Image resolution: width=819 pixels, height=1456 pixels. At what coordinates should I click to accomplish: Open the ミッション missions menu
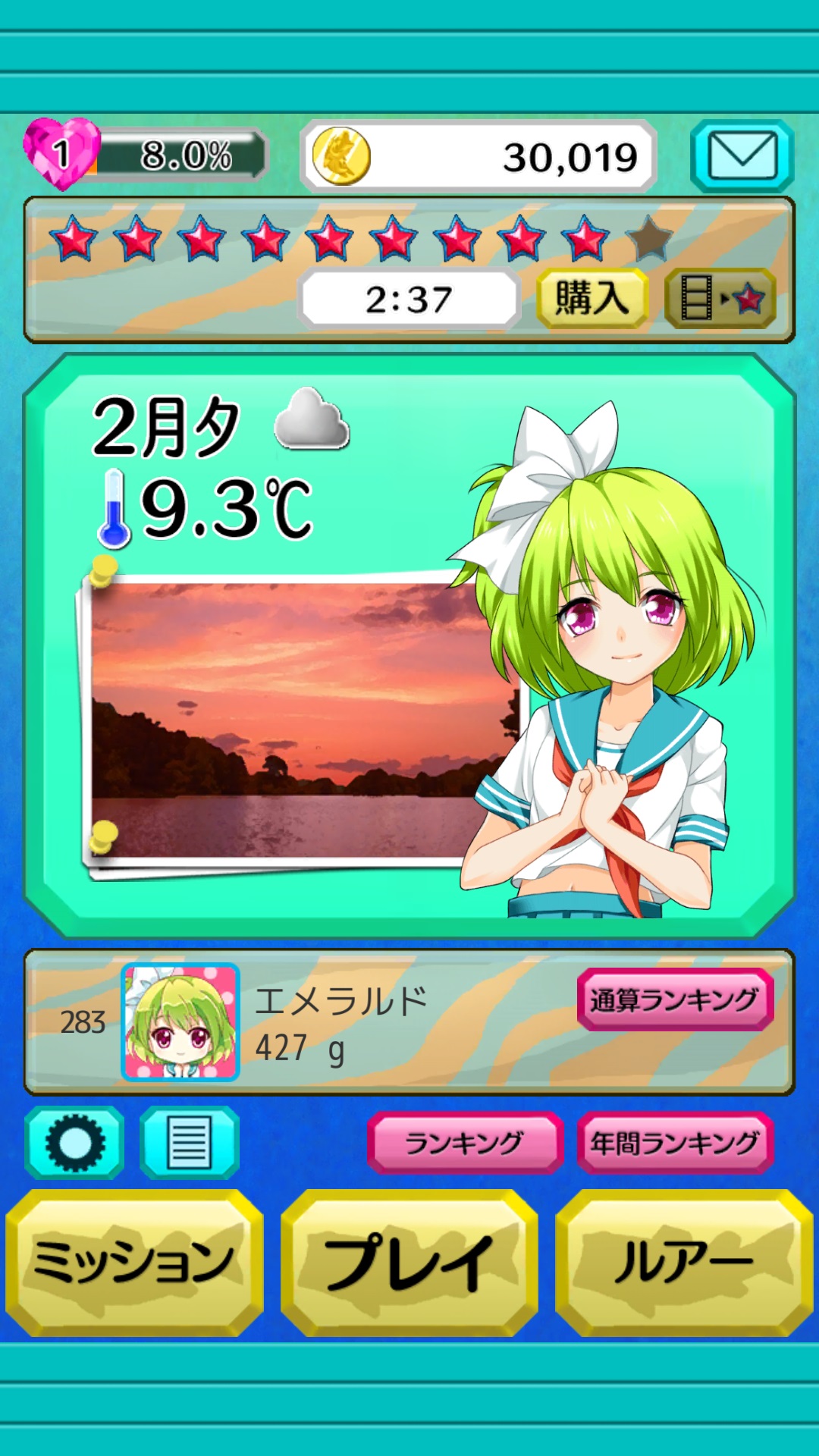point(133,1263)
